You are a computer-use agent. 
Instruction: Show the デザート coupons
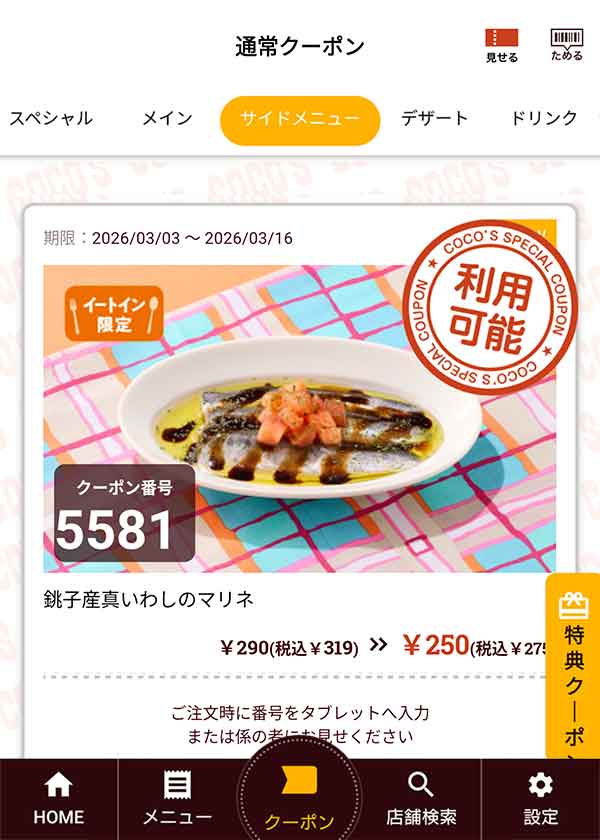(434, 118)
